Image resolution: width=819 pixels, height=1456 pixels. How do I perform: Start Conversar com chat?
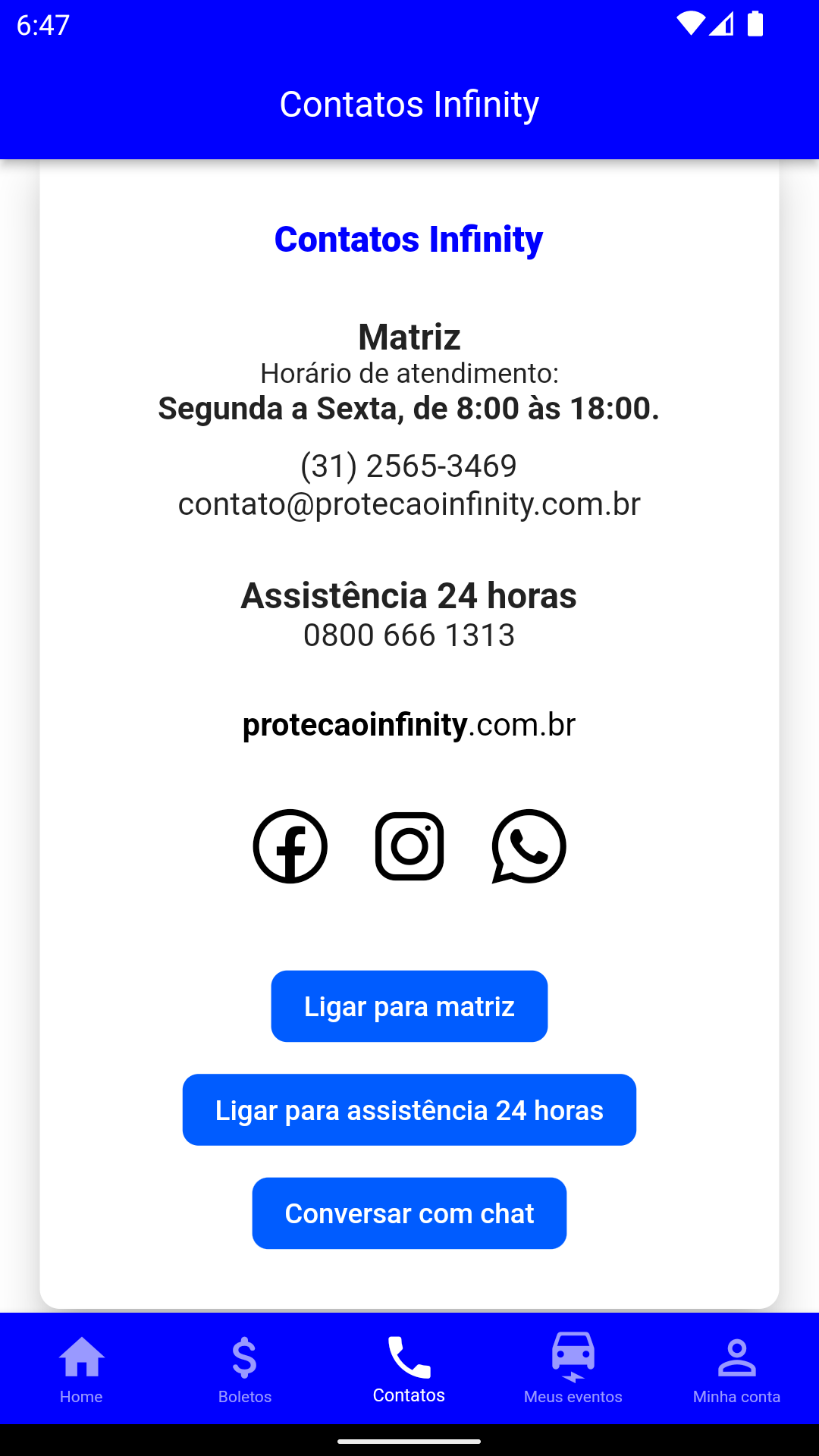409,1213
